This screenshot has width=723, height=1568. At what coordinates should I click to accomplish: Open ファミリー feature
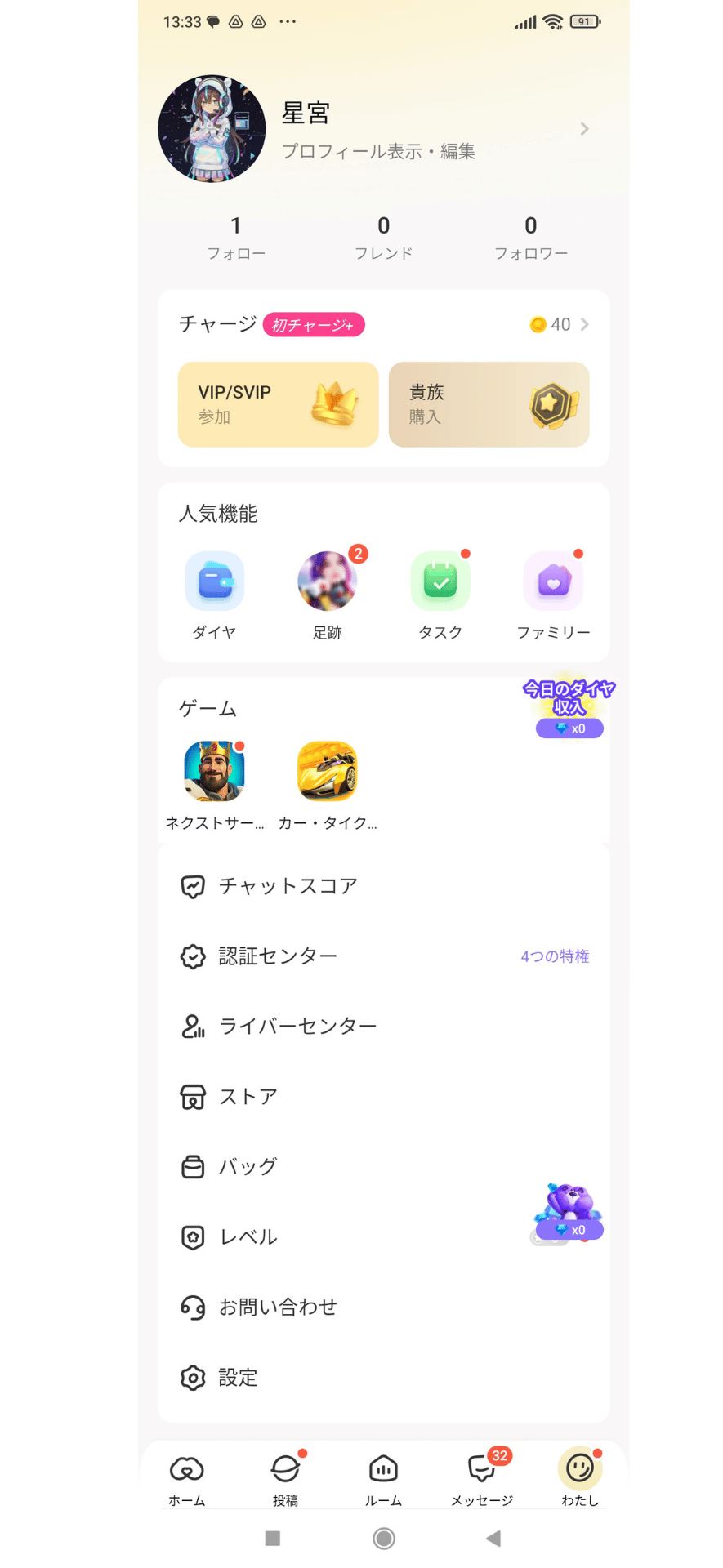(x=553, y=594)
